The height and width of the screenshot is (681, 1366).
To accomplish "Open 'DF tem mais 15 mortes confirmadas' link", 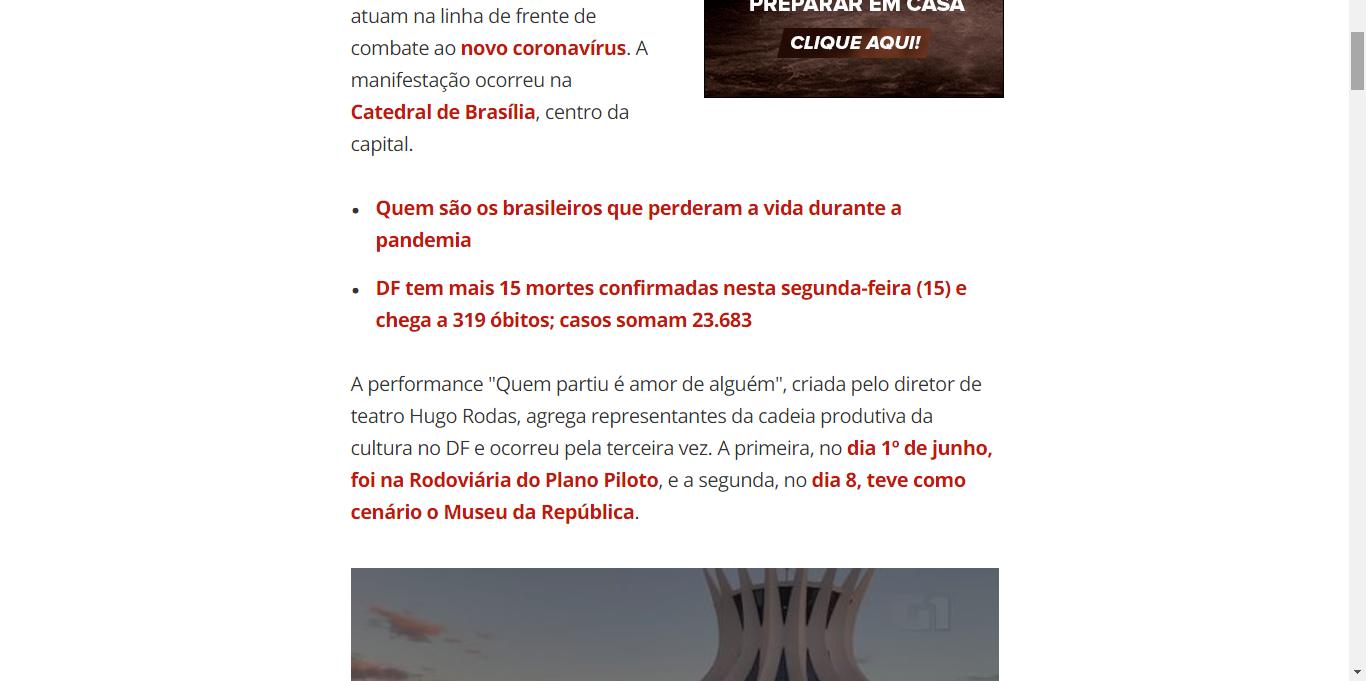I will pyautogui.click(x=671, y=304).
